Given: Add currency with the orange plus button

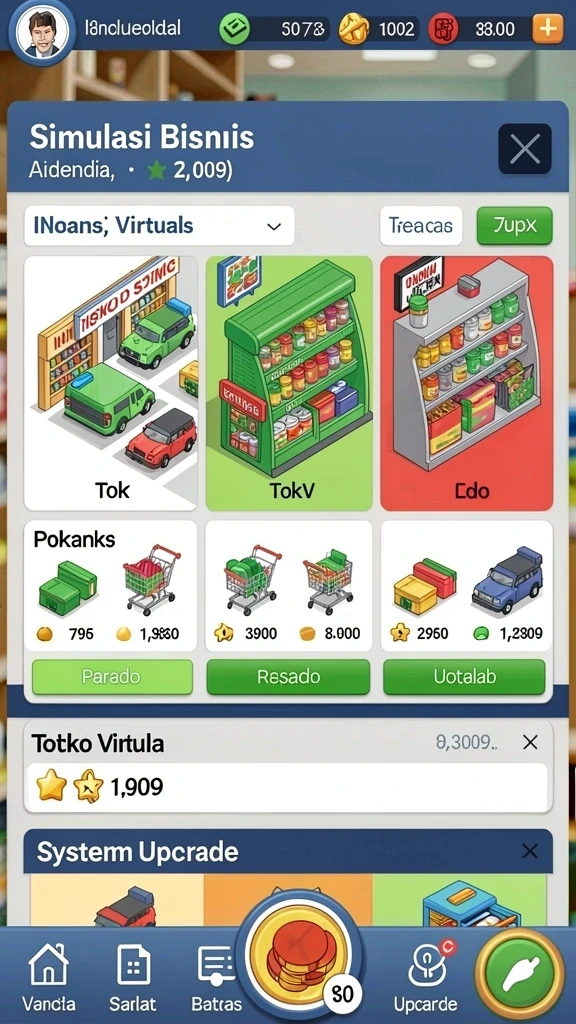Looking at the screenshot, I should [x=547, y=29].
